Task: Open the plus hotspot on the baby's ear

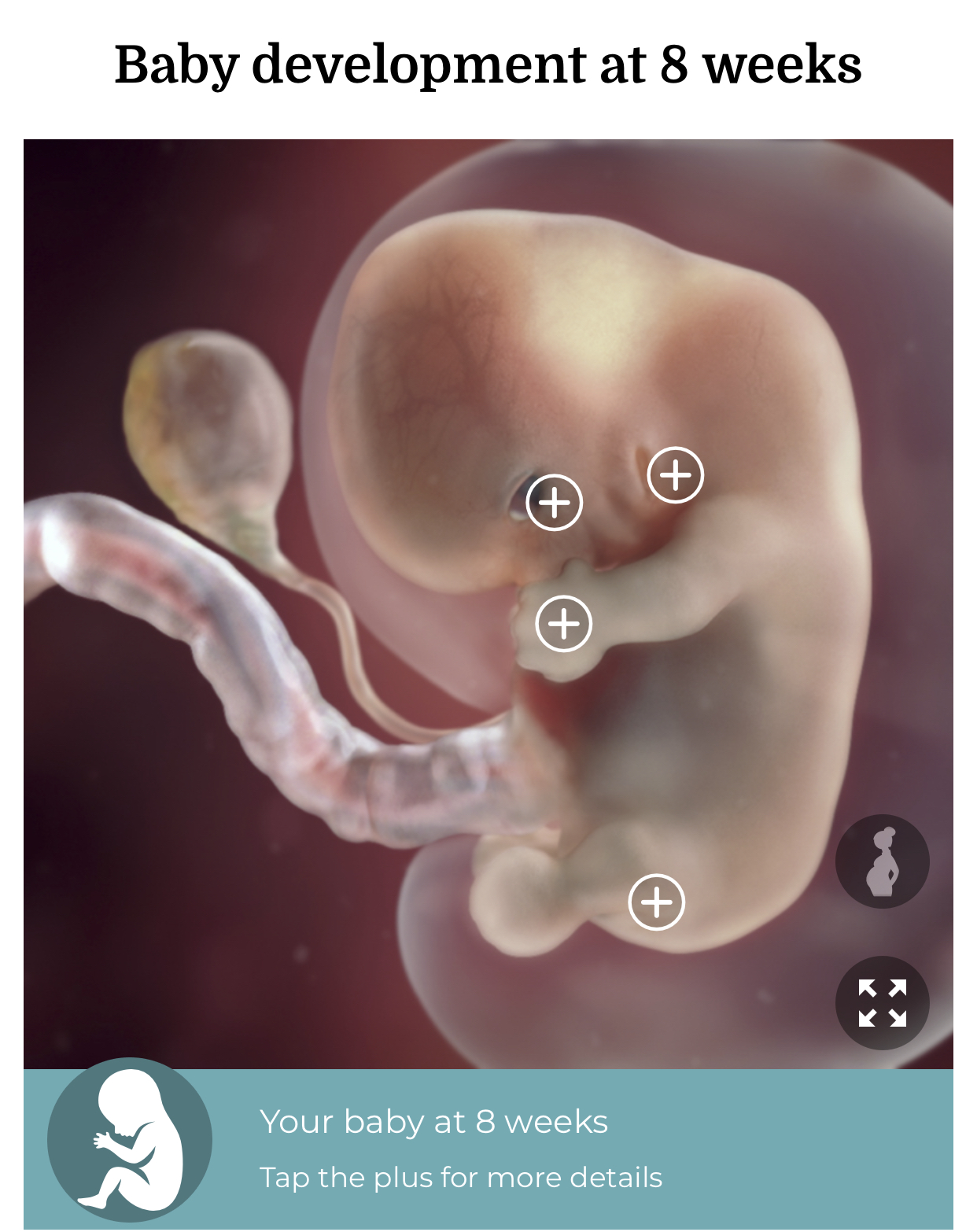Action: tap(675, 474)
